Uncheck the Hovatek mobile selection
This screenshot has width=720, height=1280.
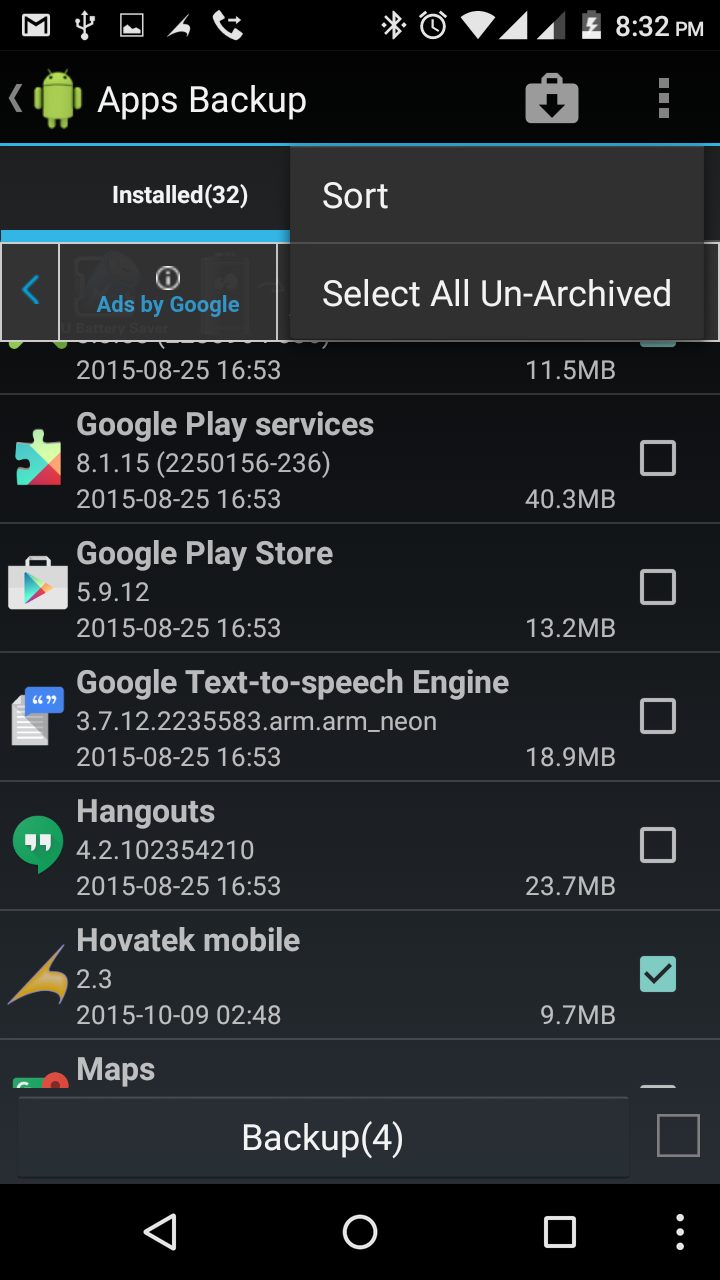point(657,973)
